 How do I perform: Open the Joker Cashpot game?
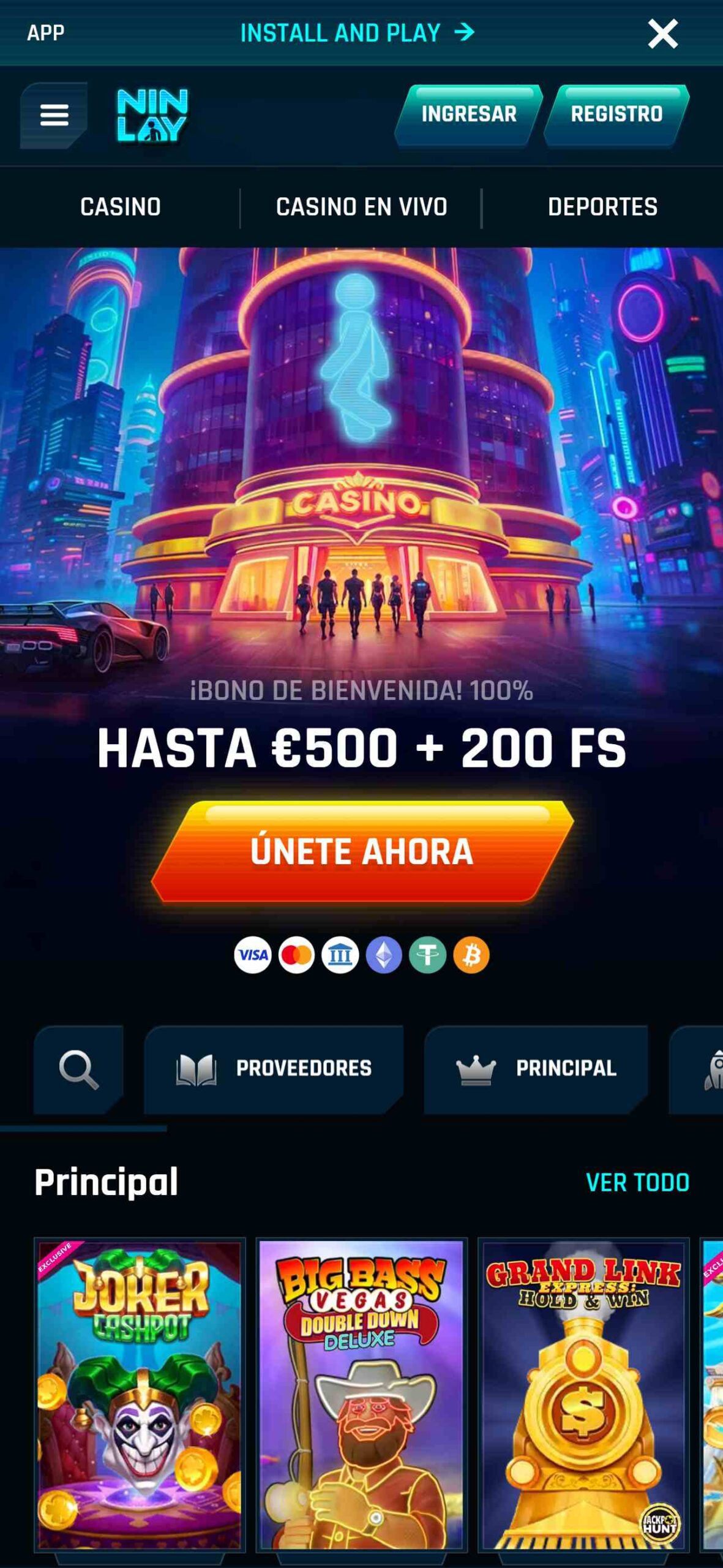click(x=140, y=1395)
